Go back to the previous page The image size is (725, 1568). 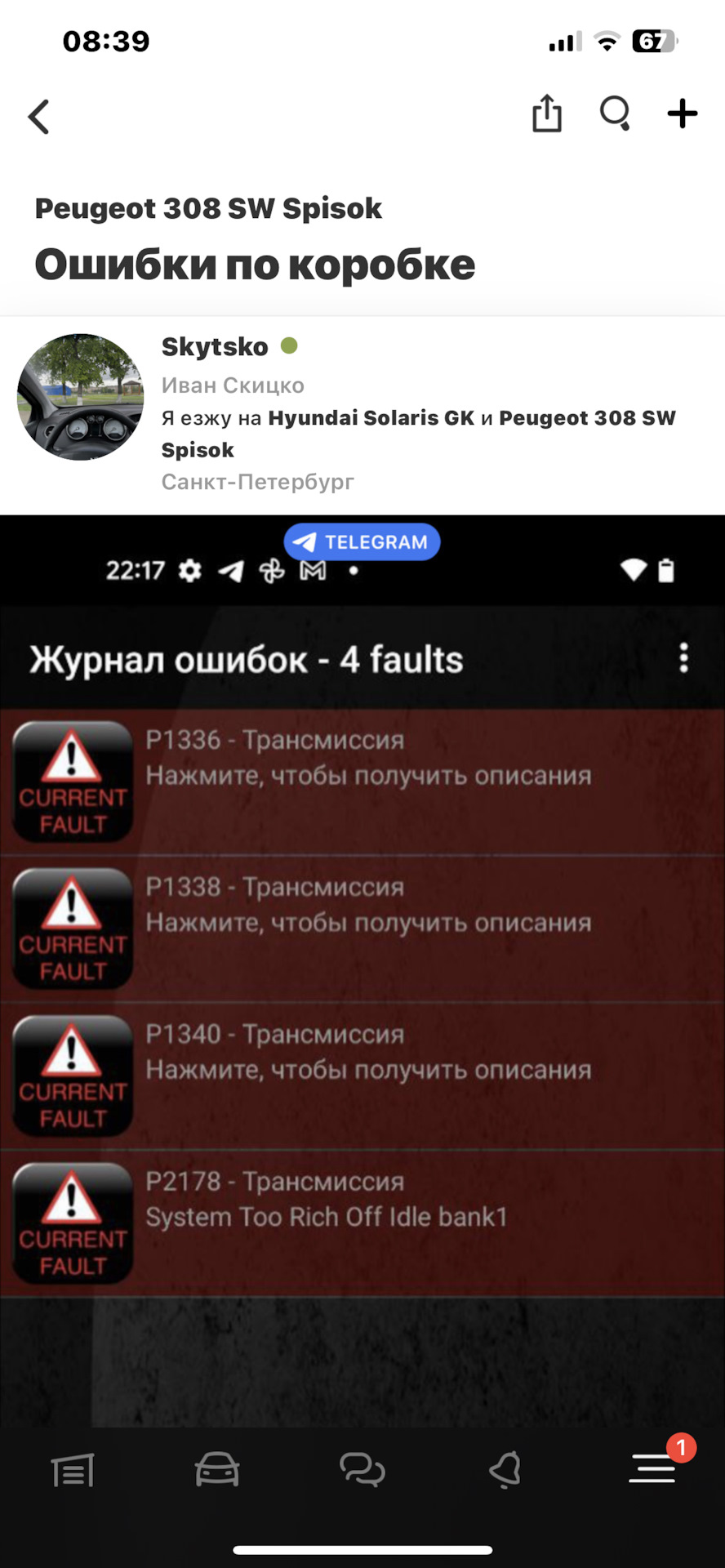click(x=39, y=117)
